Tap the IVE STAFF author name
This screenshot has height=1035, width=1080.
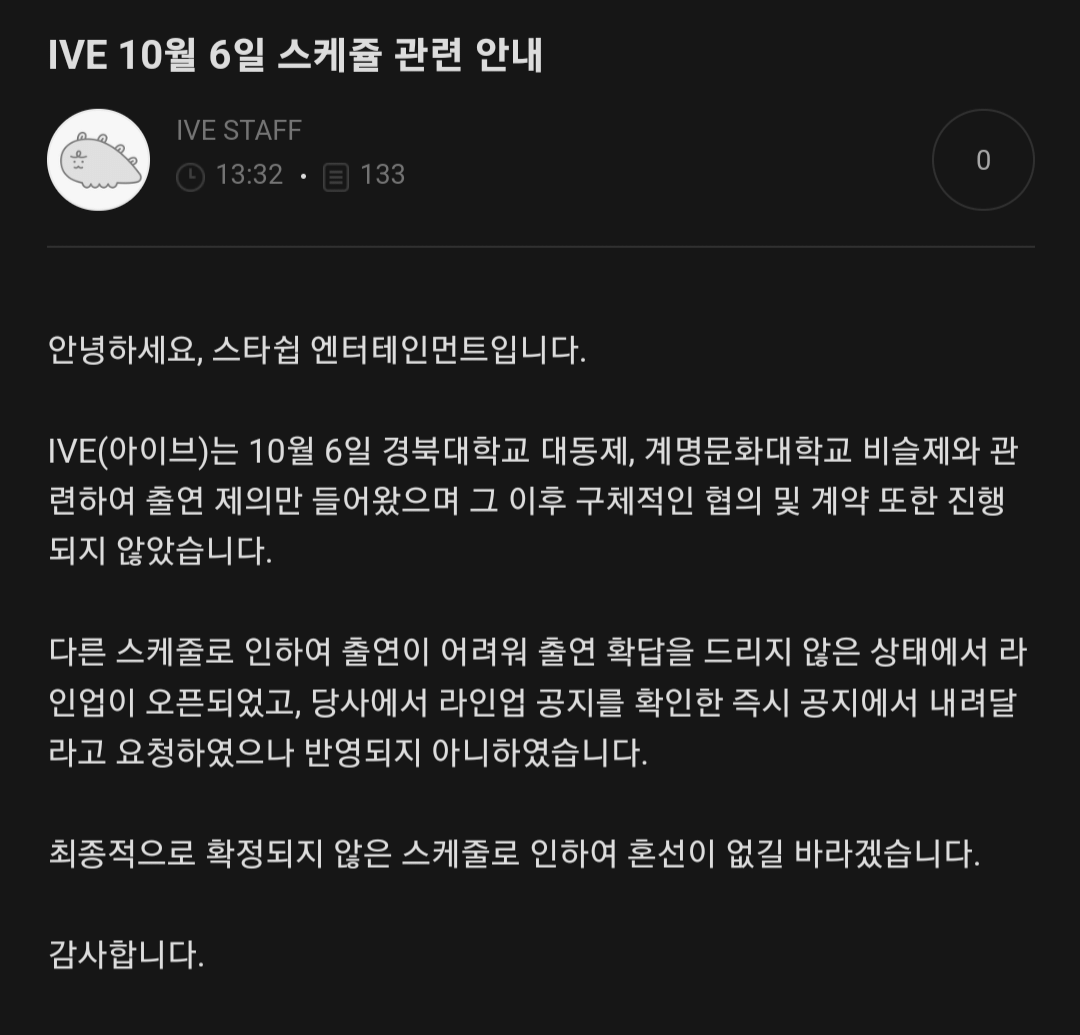coord(238,130)
